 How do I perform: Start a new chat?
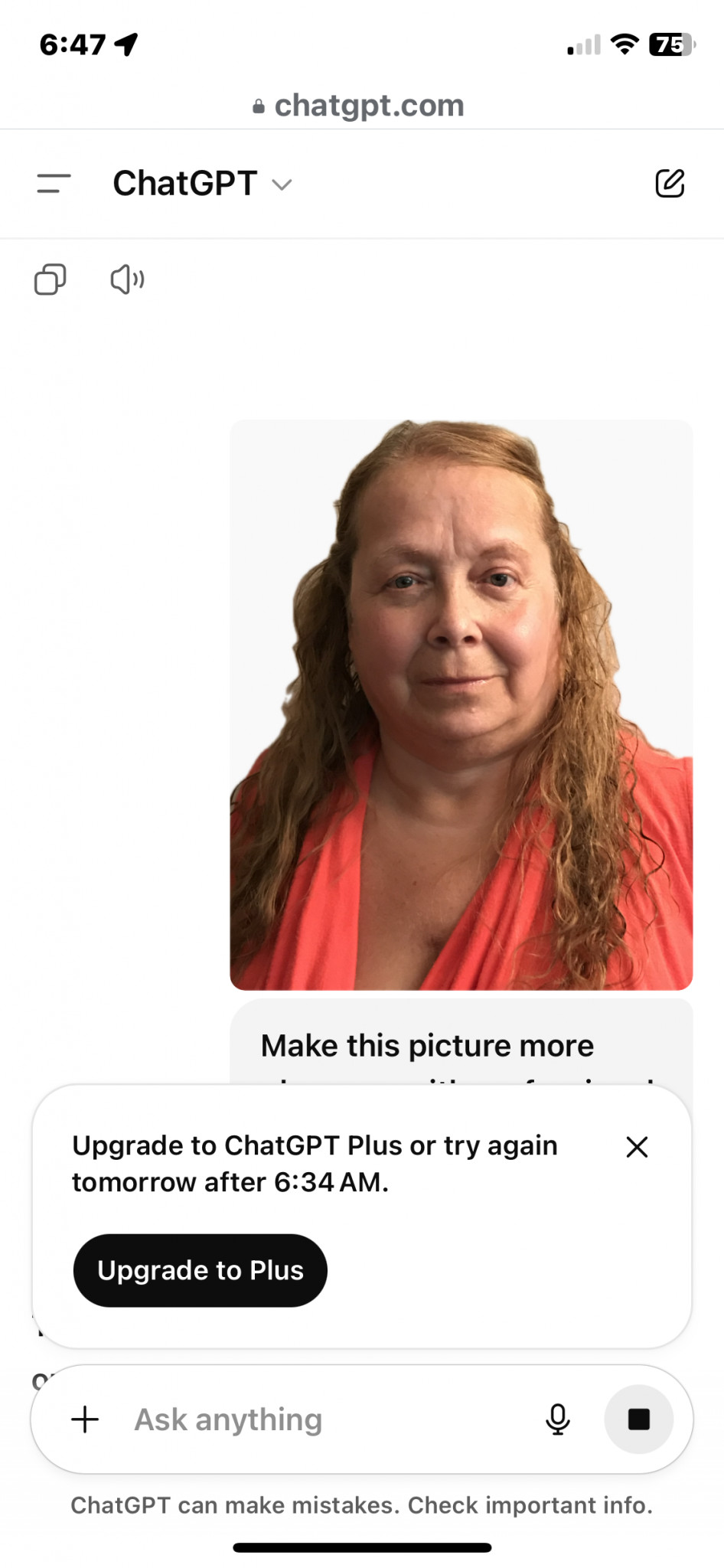pos(670,184)
